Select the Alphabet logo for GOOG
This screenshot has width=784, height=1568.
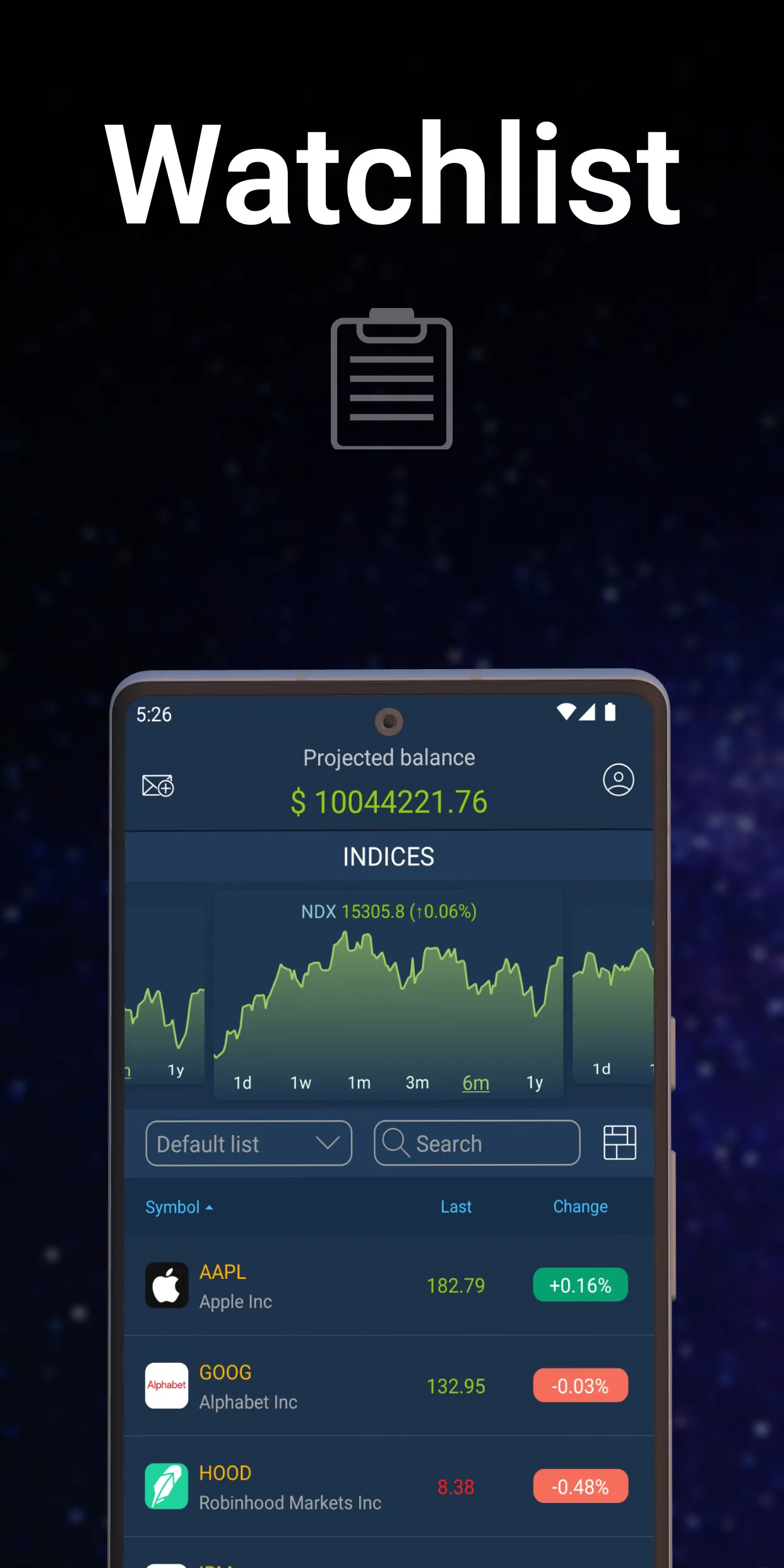point(167,1386)
